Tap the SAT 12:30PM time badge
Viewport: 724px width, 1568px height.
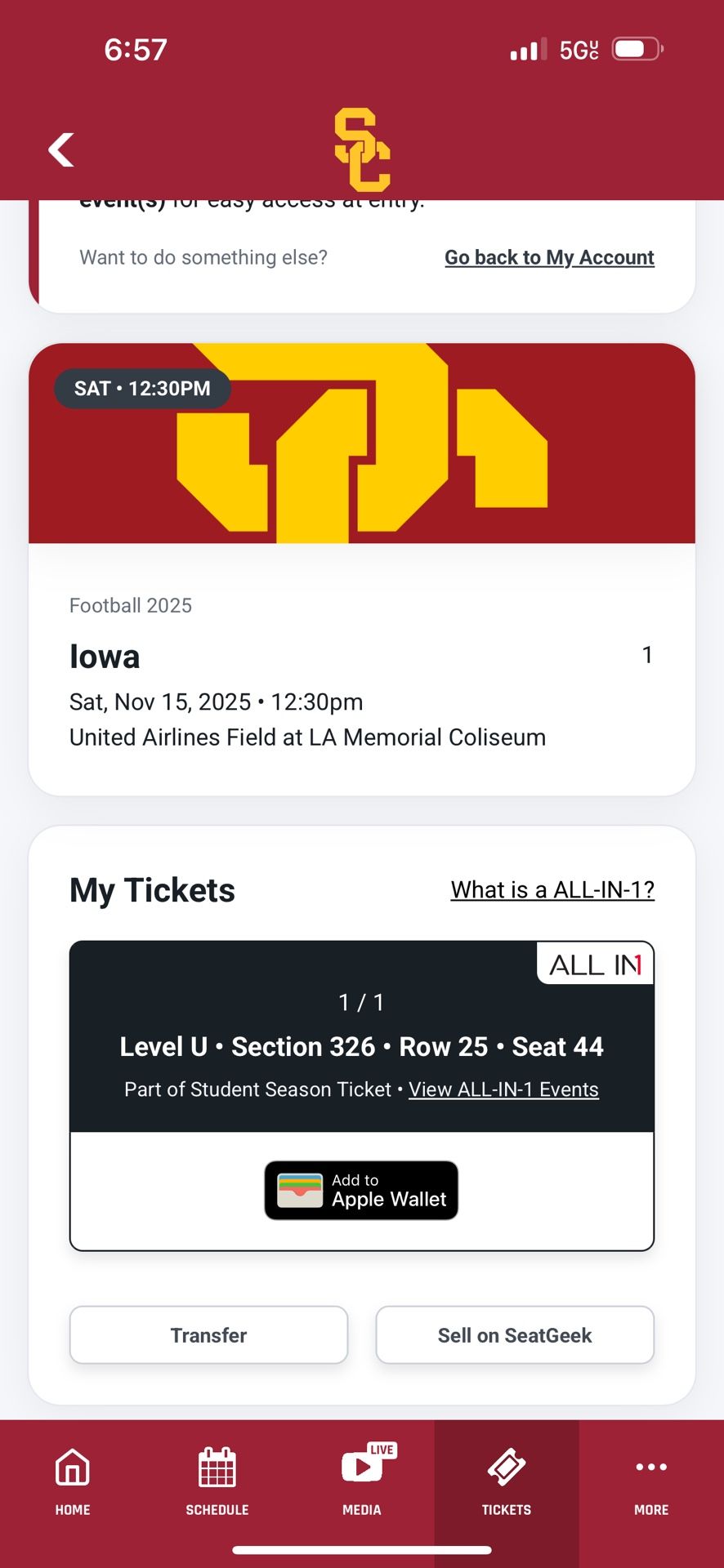tap(141, 388)
